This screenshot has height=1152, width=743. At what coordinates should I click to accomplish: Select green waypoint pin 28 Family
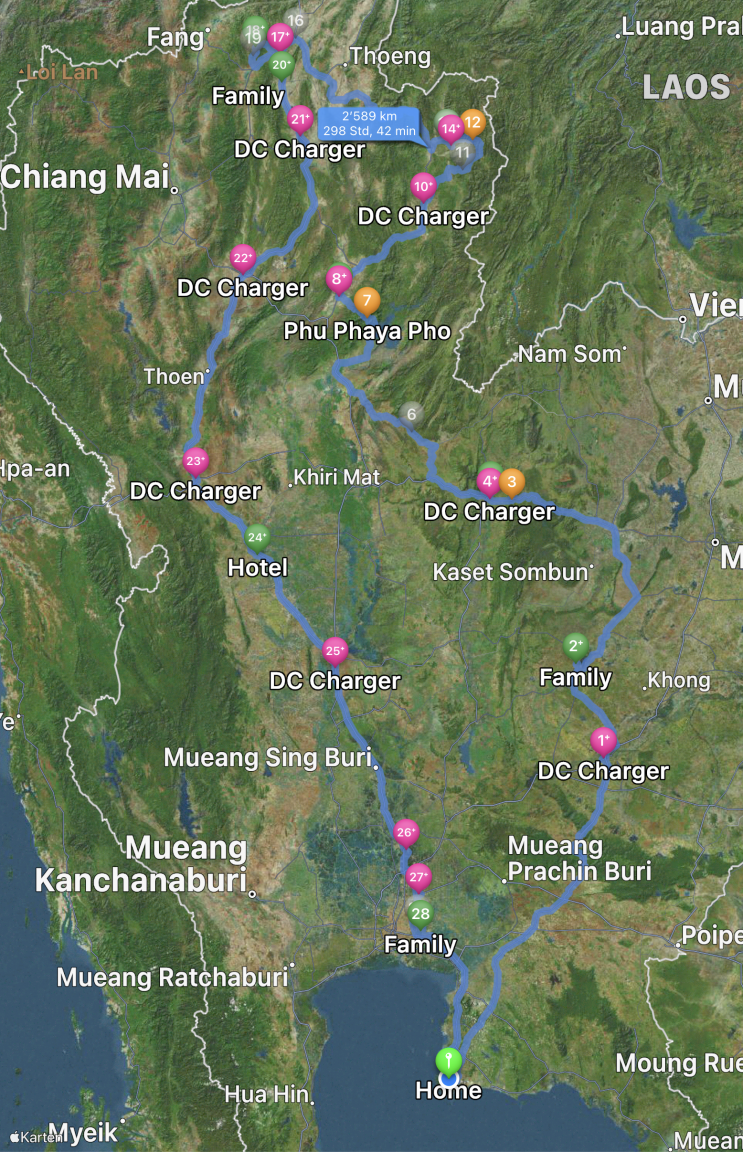tap(421, 912)
